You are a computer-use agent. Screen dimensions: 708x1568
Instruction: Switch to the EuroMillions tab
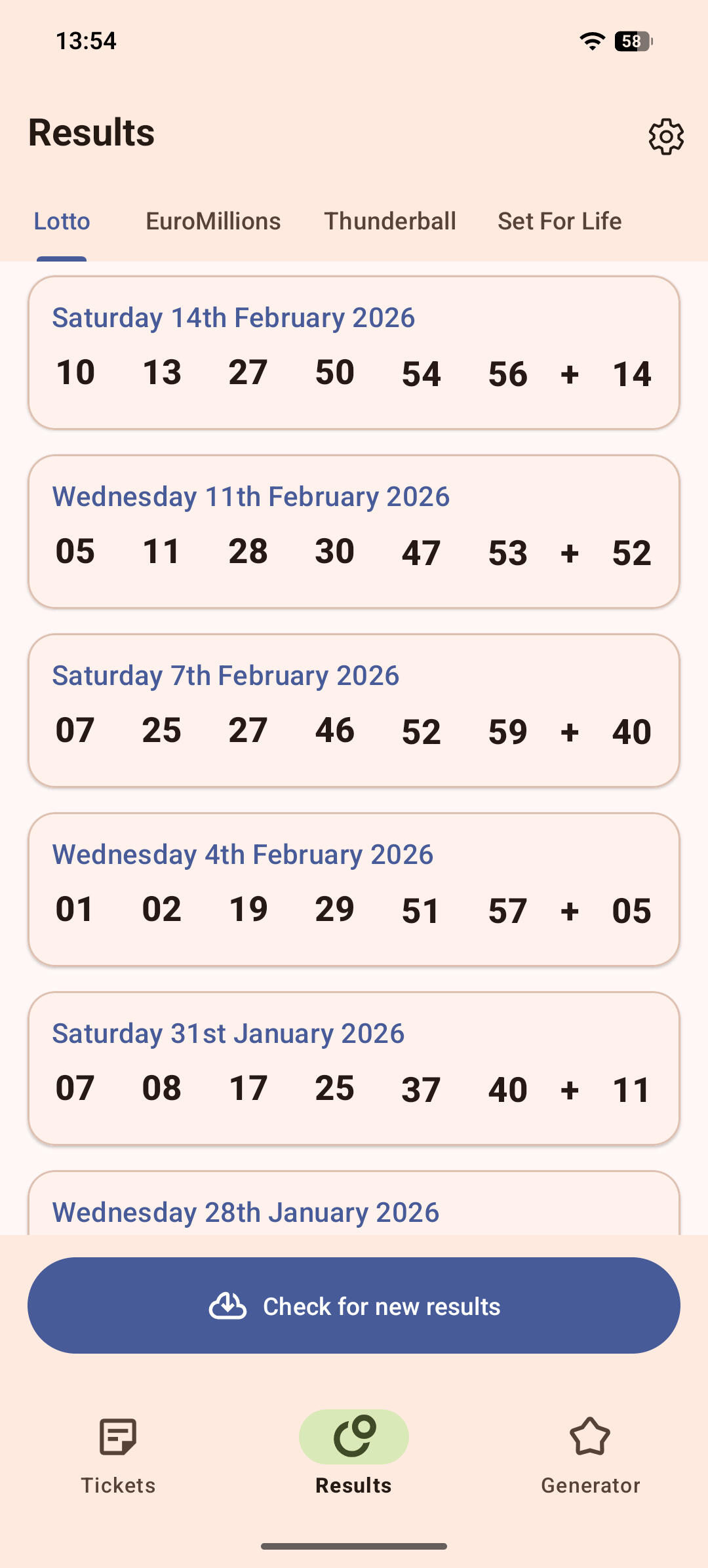(213, 222)
